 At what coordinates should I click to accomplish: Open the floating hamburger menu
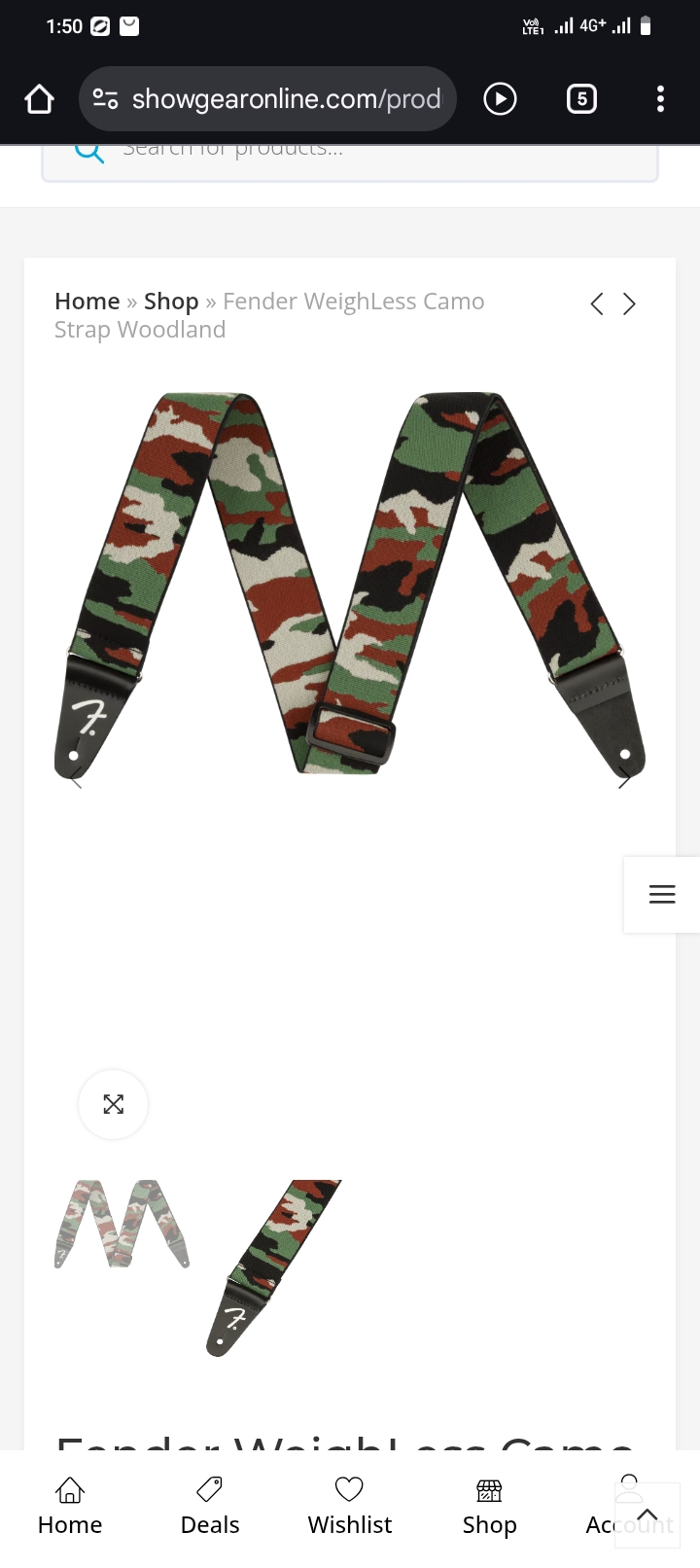pos(662,895)
